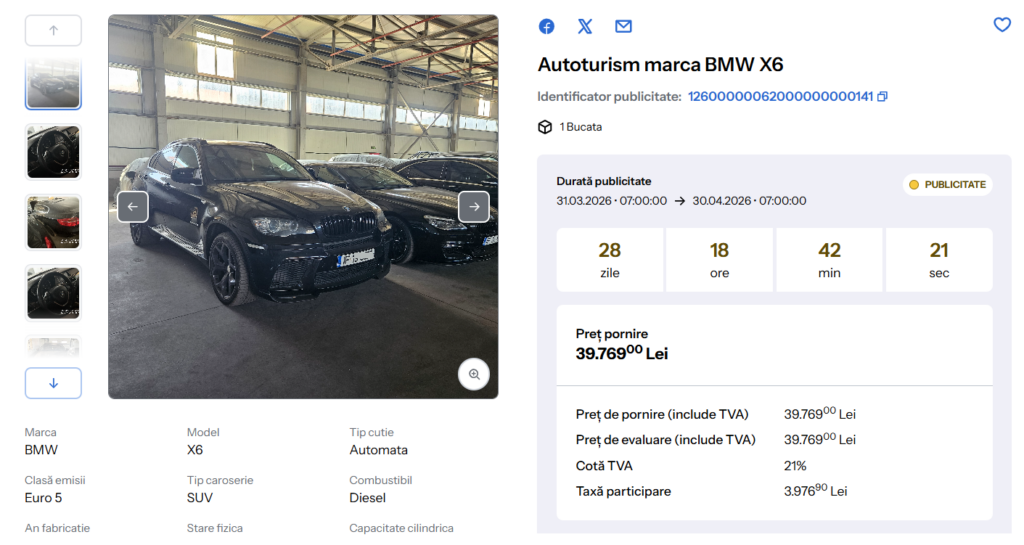Share listing on X
Screen dimensions: 1024x545
[x=585, y=26]
